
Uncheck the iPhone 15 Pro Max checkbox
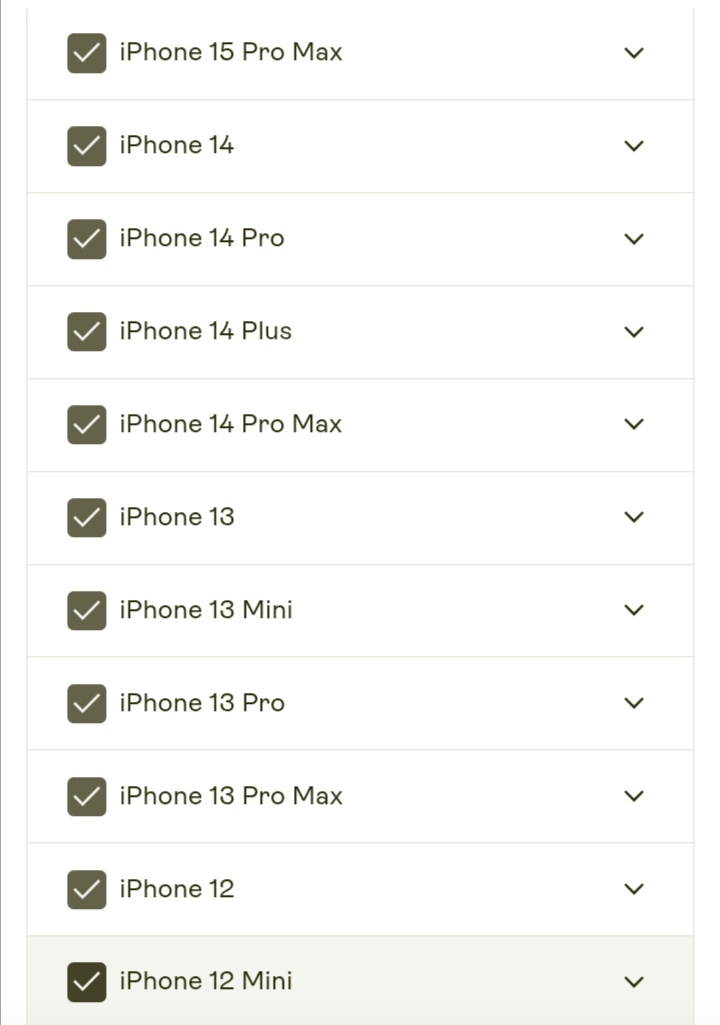click(87, 53)
